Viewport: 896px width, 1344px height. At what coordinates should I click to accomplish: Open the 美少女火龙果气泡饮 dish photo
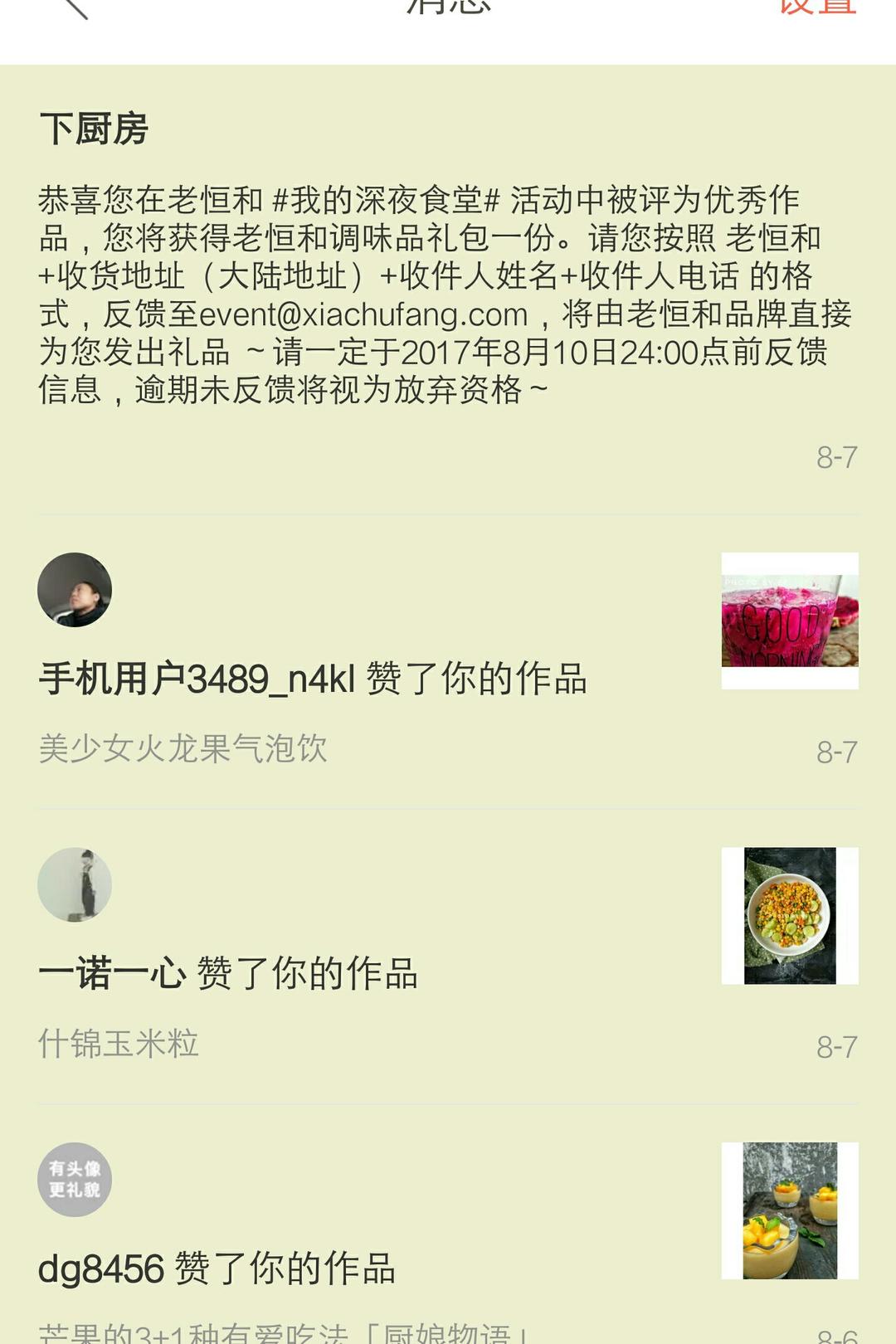(790, 621)
